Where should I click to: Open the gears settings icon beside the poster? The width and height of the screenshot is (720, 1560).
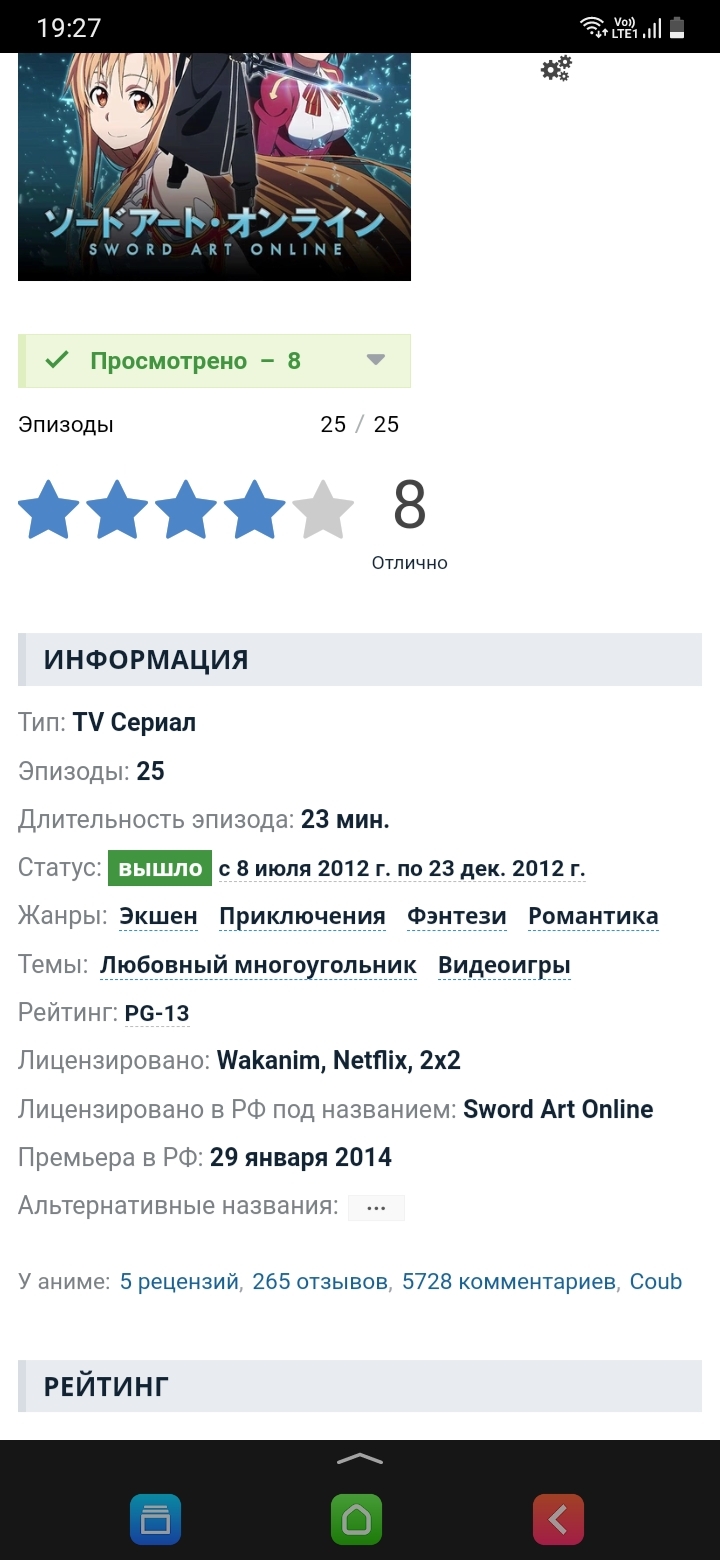[556, 68]
